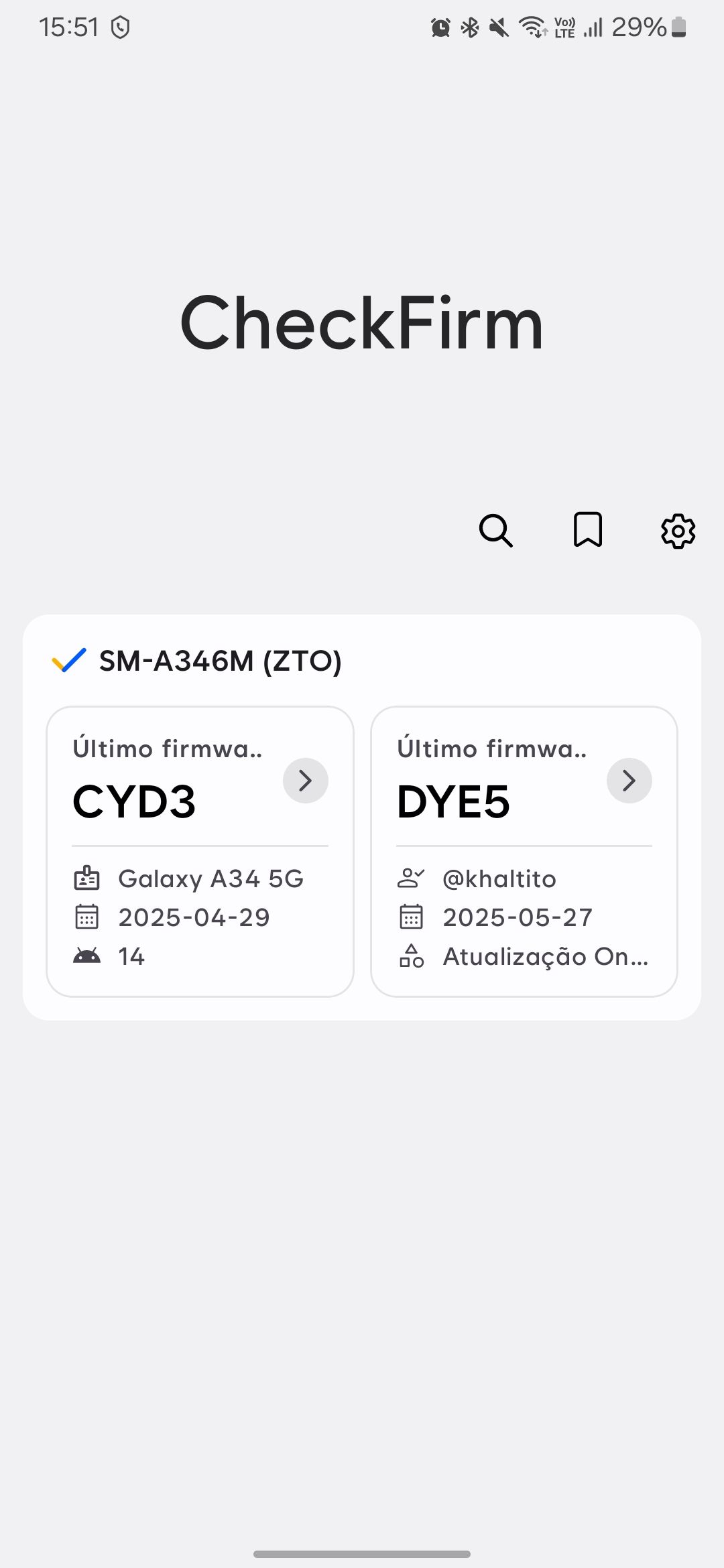724x1568 pixels.
Task: Click the blue checkmark beside SM-A346M
Action: (x=67, y=661)
